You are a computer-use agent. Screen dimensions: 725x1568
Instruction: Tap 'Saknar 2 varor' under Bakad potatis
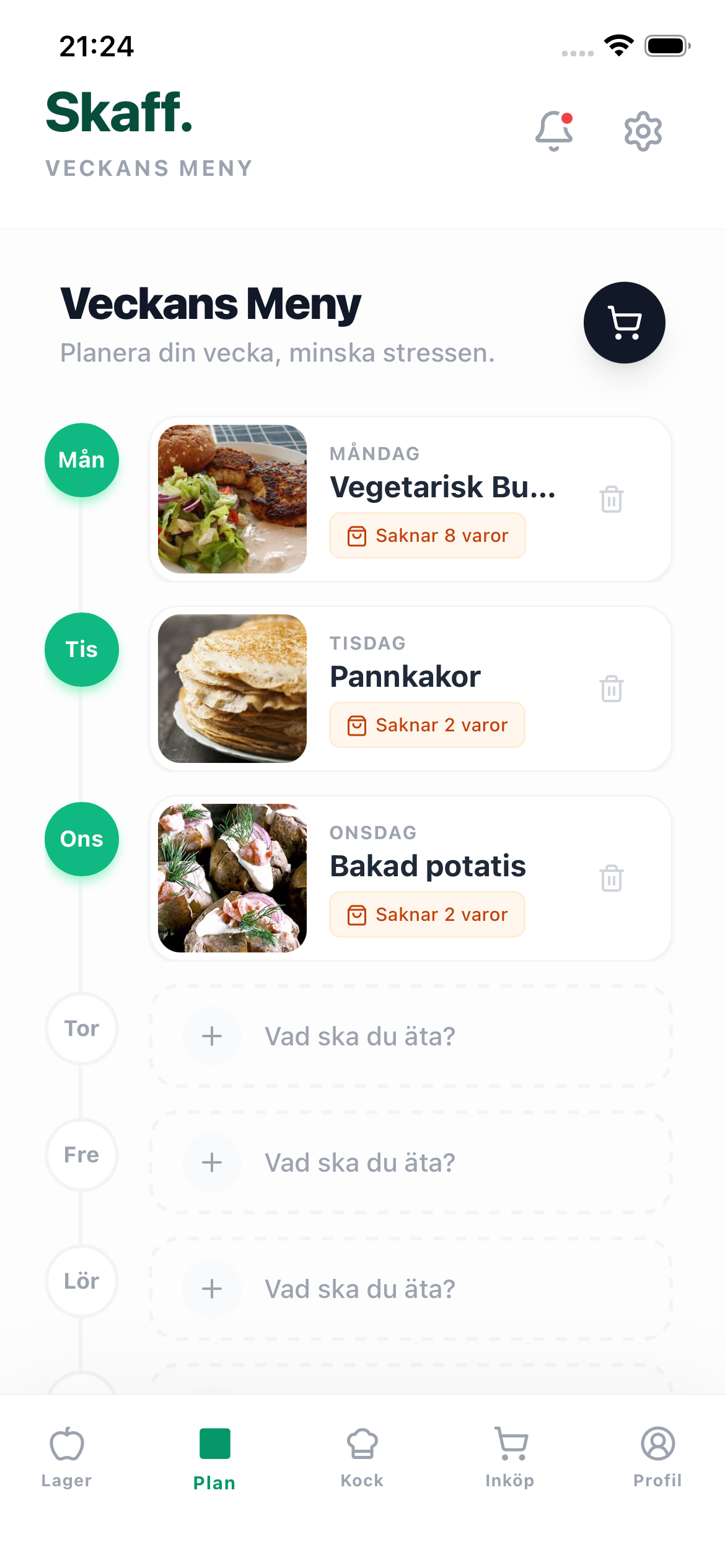tap(428, 915)
